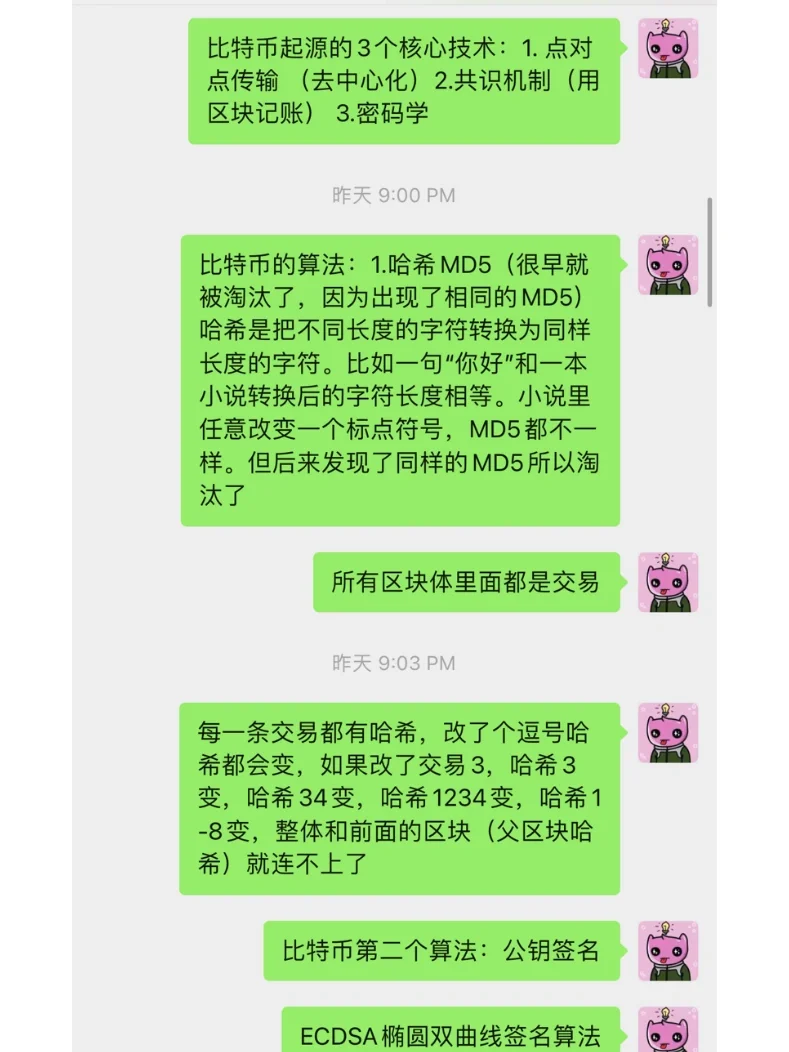The height and width of the screenshot is (1052, 789).
Task: Click the '昨天 9:03 PM' timestamp
Action: (x=394, y=663)
